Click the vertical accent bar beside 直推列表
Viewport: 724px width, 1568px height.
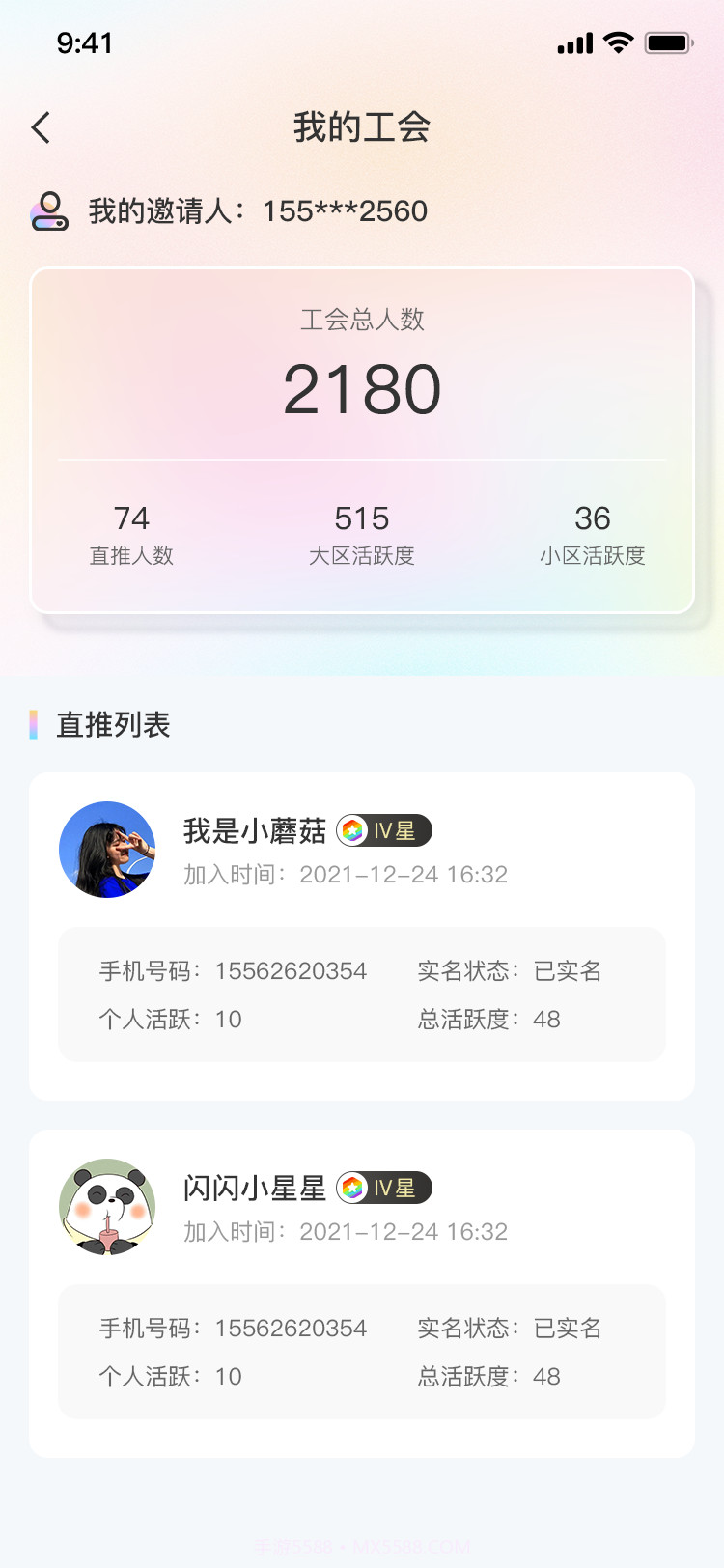pyautogui.click(x=33, y=723)
